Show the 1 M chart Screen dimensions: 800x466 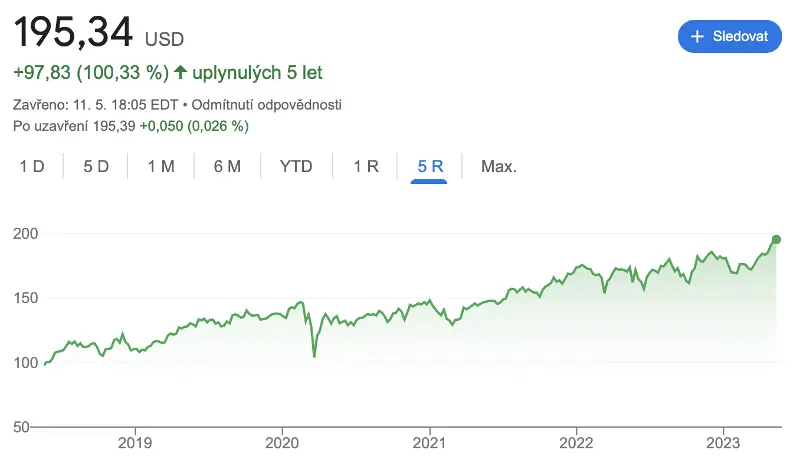click(x=161, y=166)
